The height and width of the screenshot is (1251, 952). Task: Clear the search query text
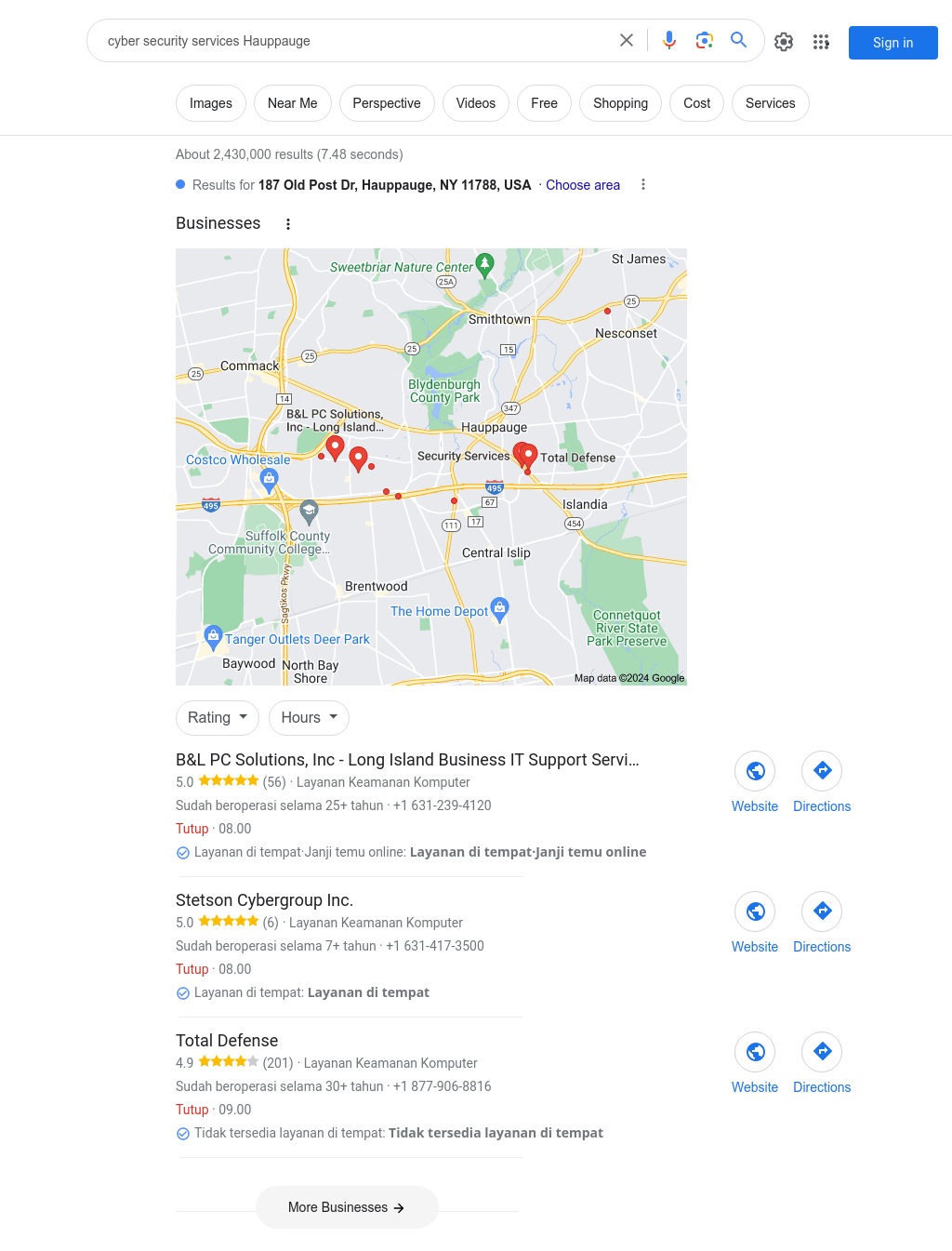(x=627, y=40)
